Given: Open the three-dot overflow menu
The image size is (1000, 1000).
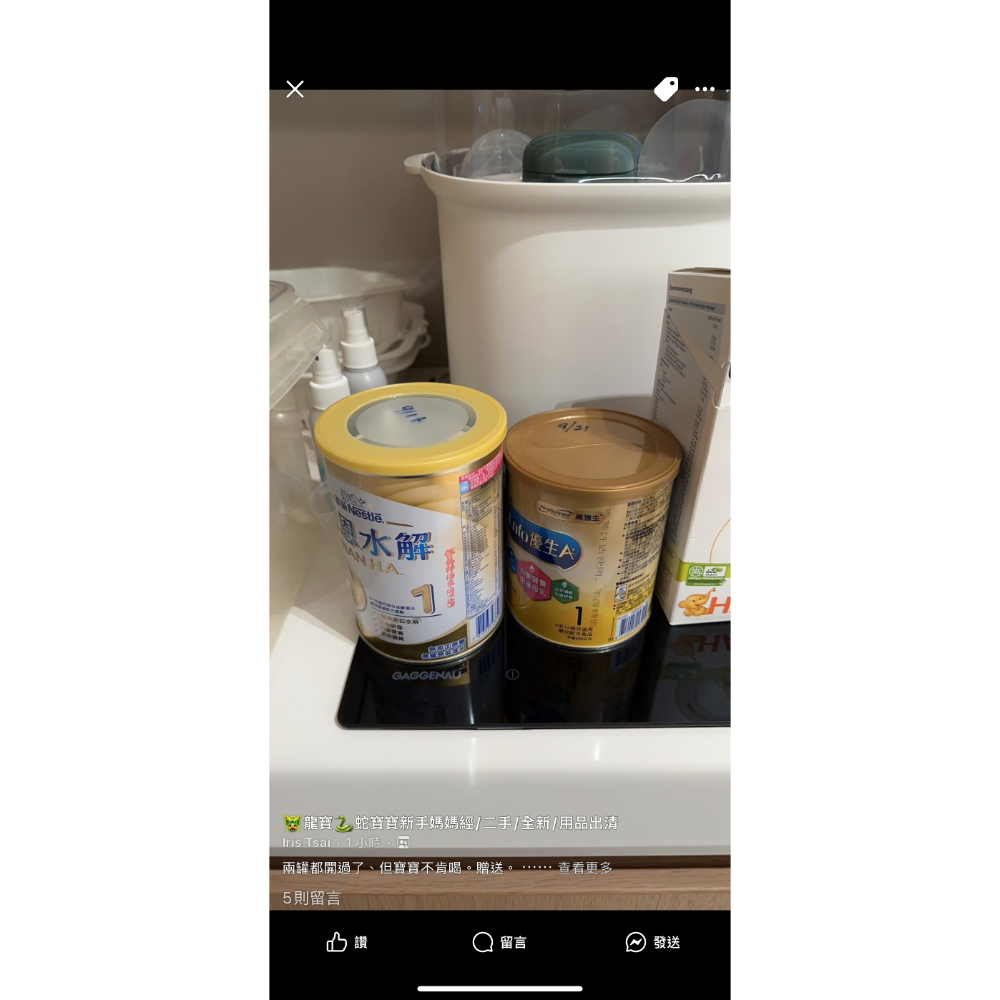Looking at the screenshot, I should tap(705, 89).
